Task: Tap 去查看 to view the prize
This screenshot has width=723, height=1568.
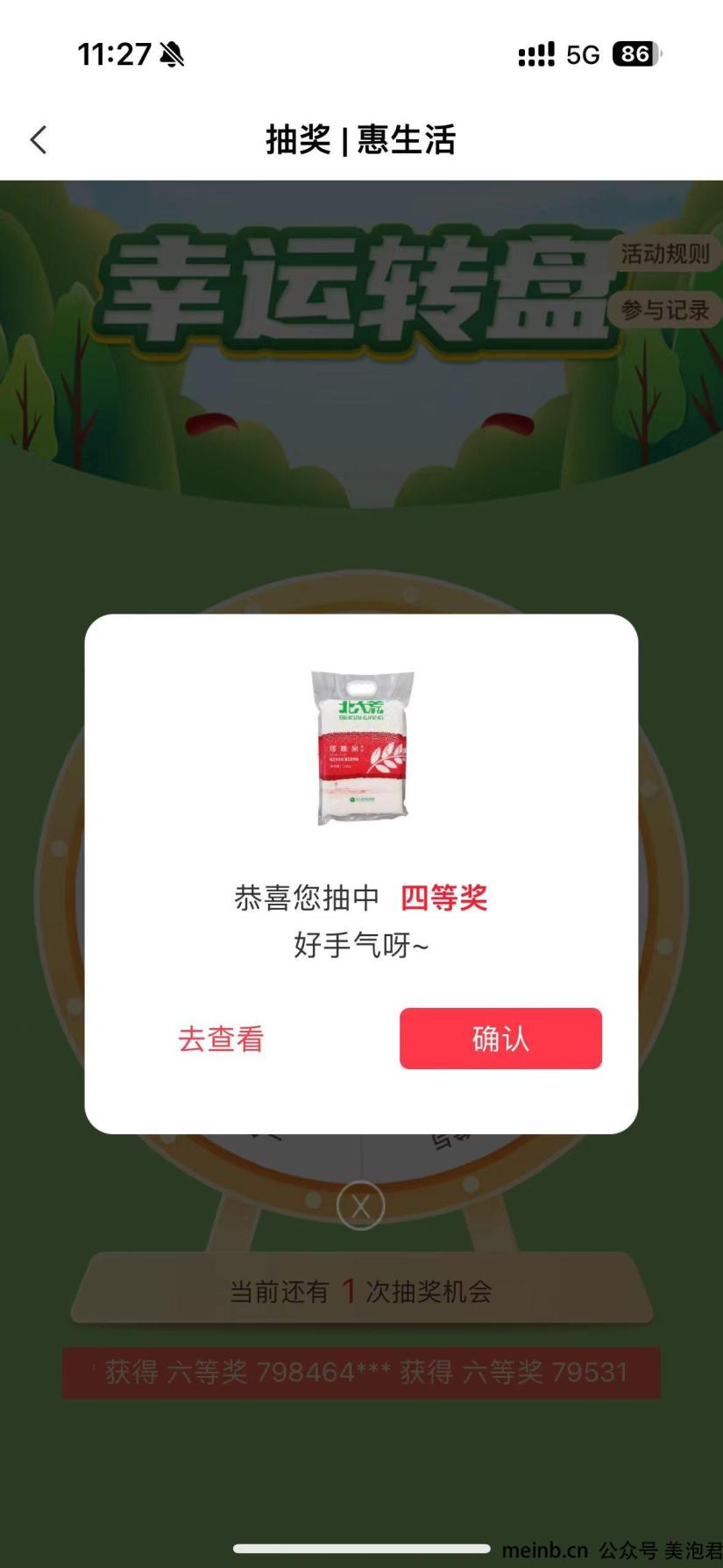Action: [221, 1039]
